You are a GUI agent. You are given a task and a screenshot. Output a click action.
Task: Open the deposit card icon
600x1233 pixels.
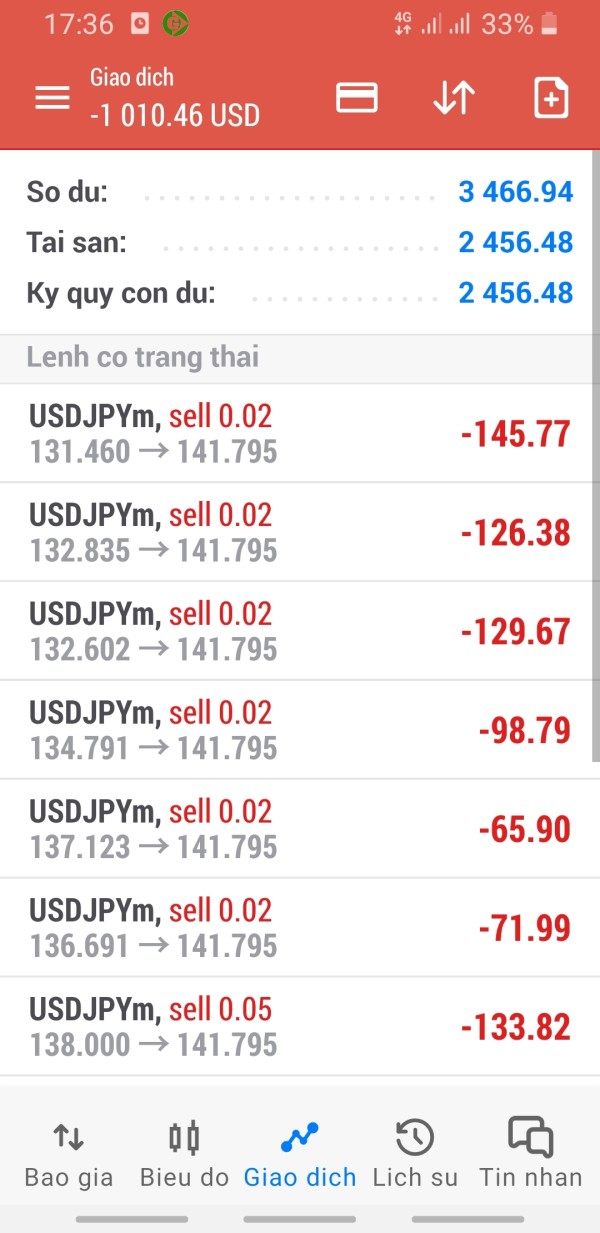click(x=356, y=98)
